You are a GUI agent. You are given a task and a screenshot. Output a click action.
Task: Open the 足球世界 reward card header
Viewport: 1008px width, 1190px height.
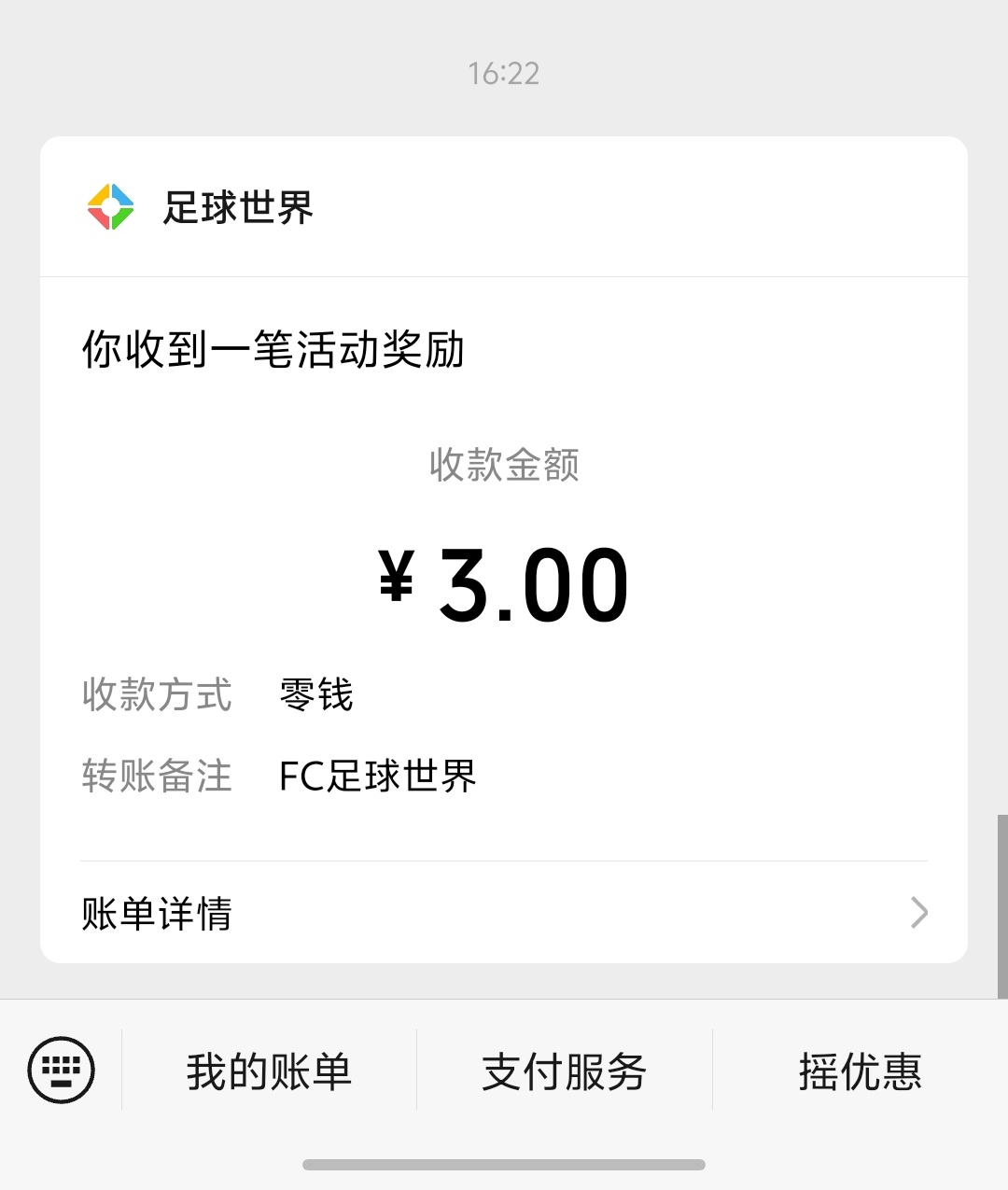[504, 207]
